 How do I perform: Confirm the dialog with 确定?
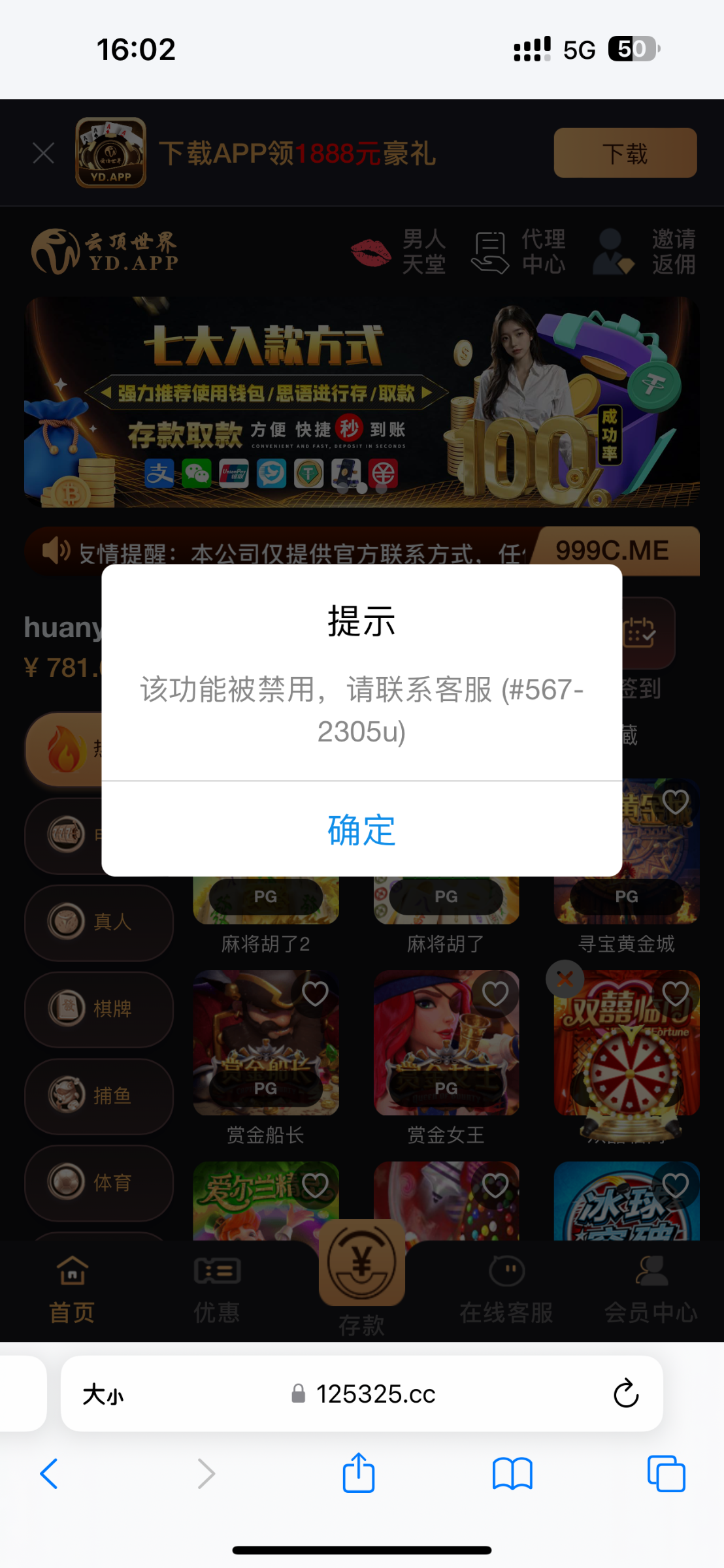click(x=361, y=830)
